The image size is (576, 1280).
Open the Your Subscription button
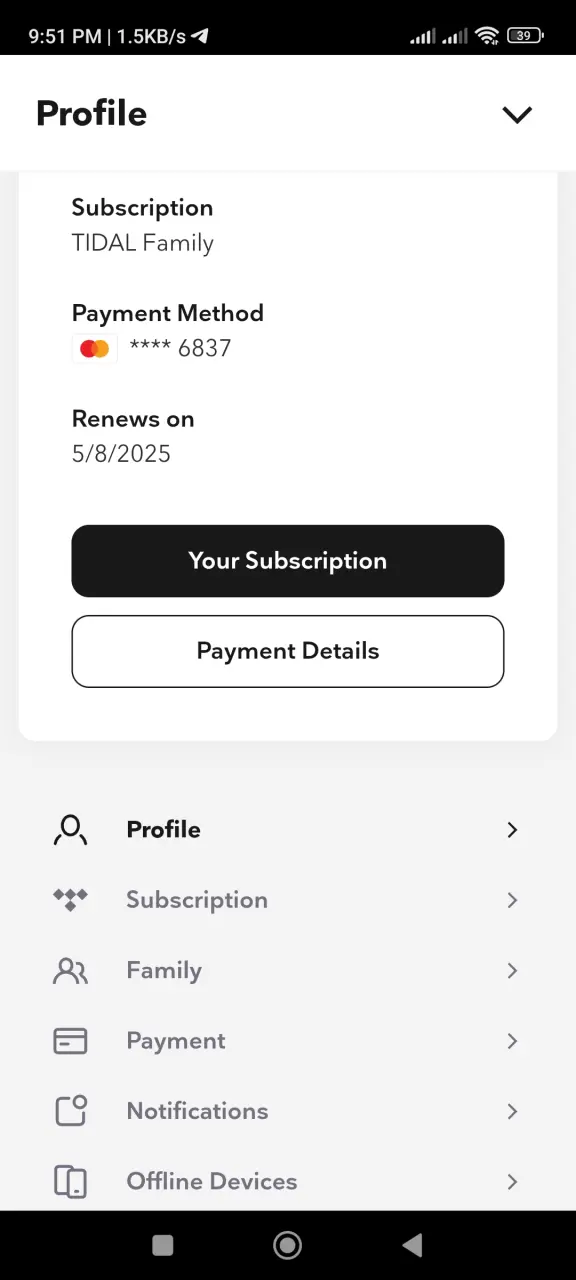[x=288, y=561]
